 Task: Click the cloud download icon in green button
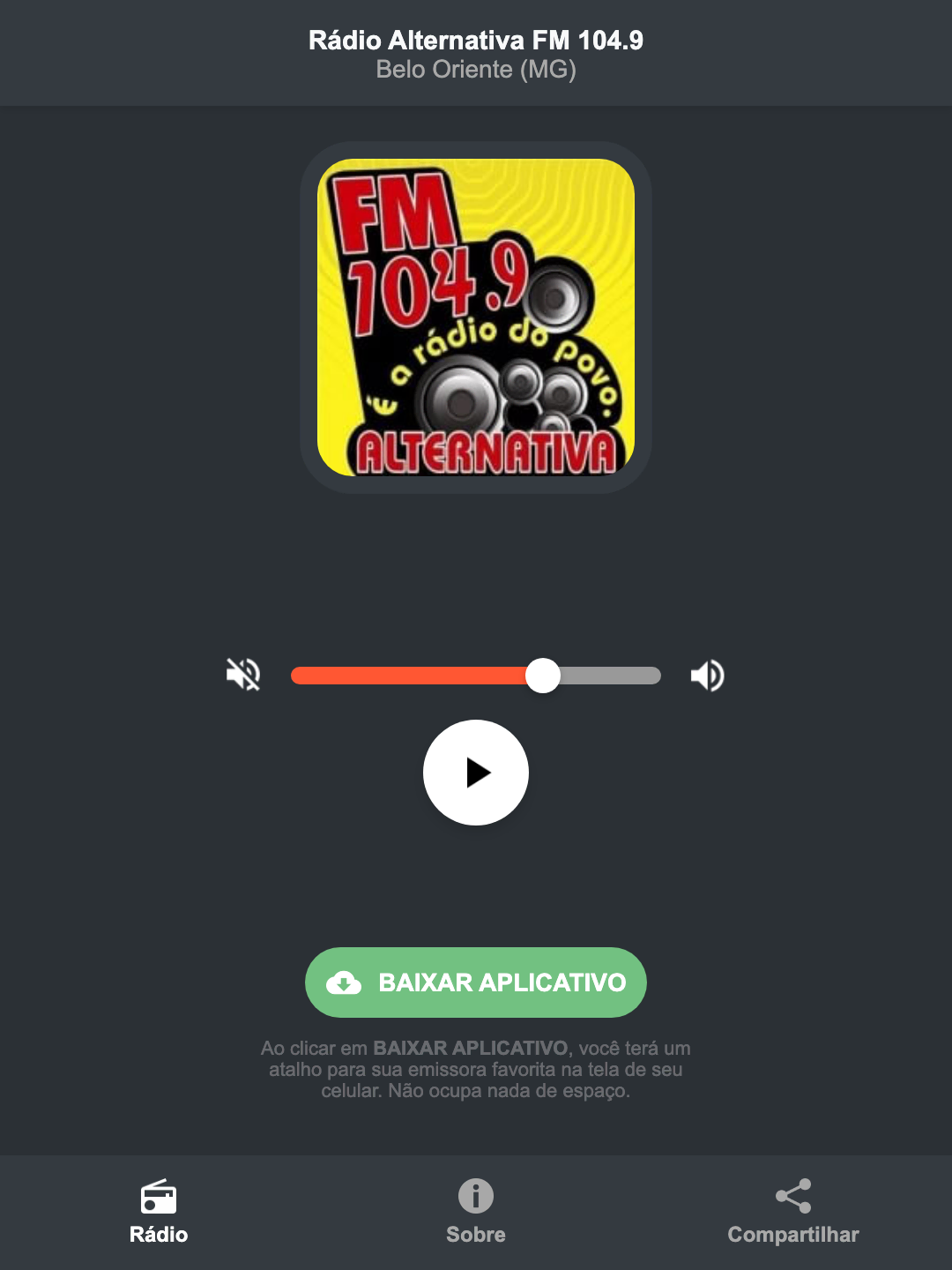tap(346, 982)
